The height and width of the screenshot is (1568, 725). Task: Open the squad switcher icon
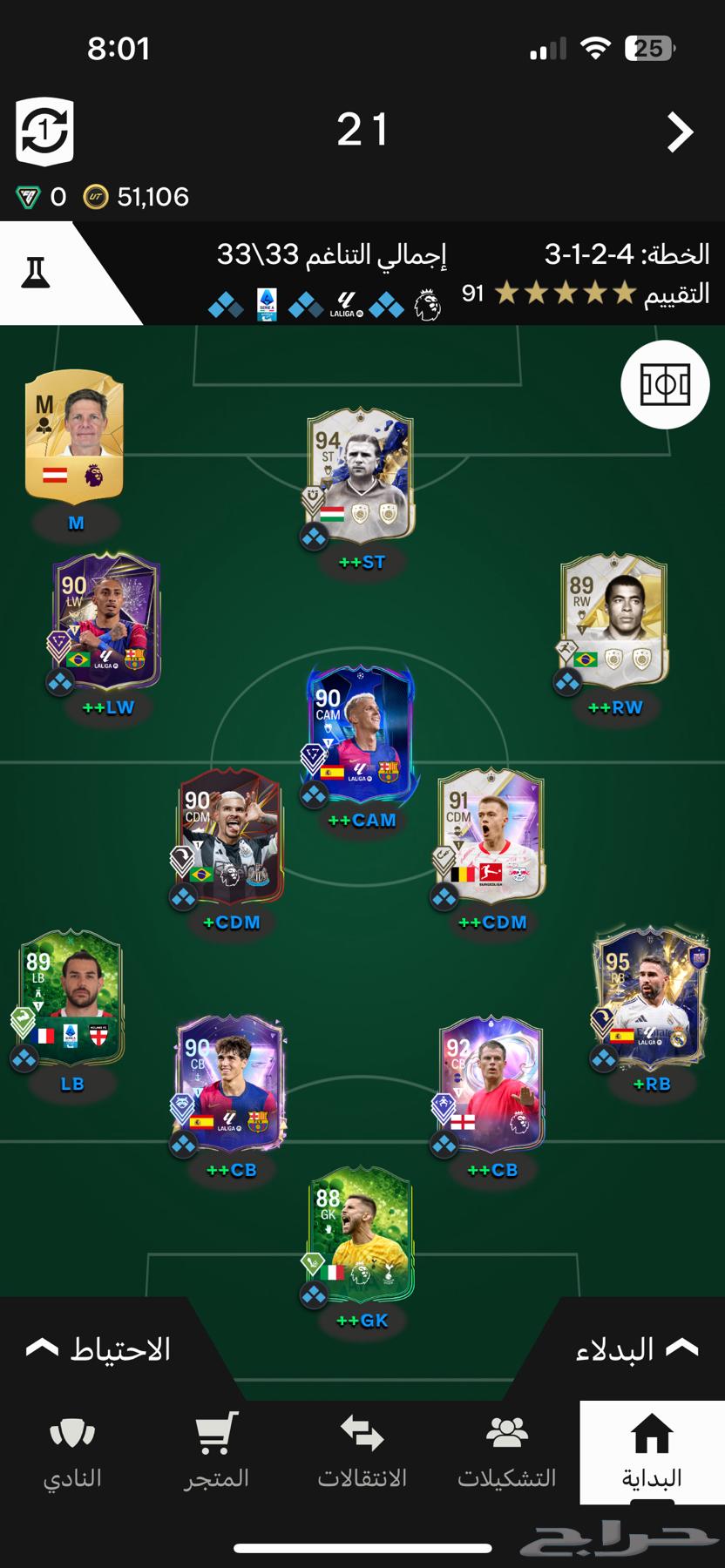pyautogui.click(x=44, y=132)
